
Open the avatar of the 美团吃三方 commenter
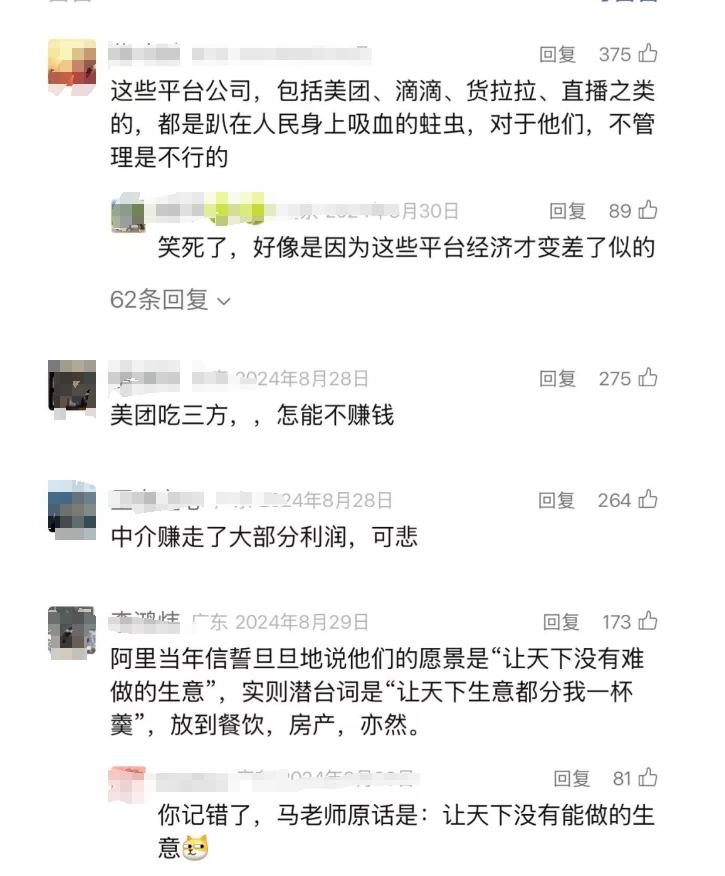pos(72,387)
